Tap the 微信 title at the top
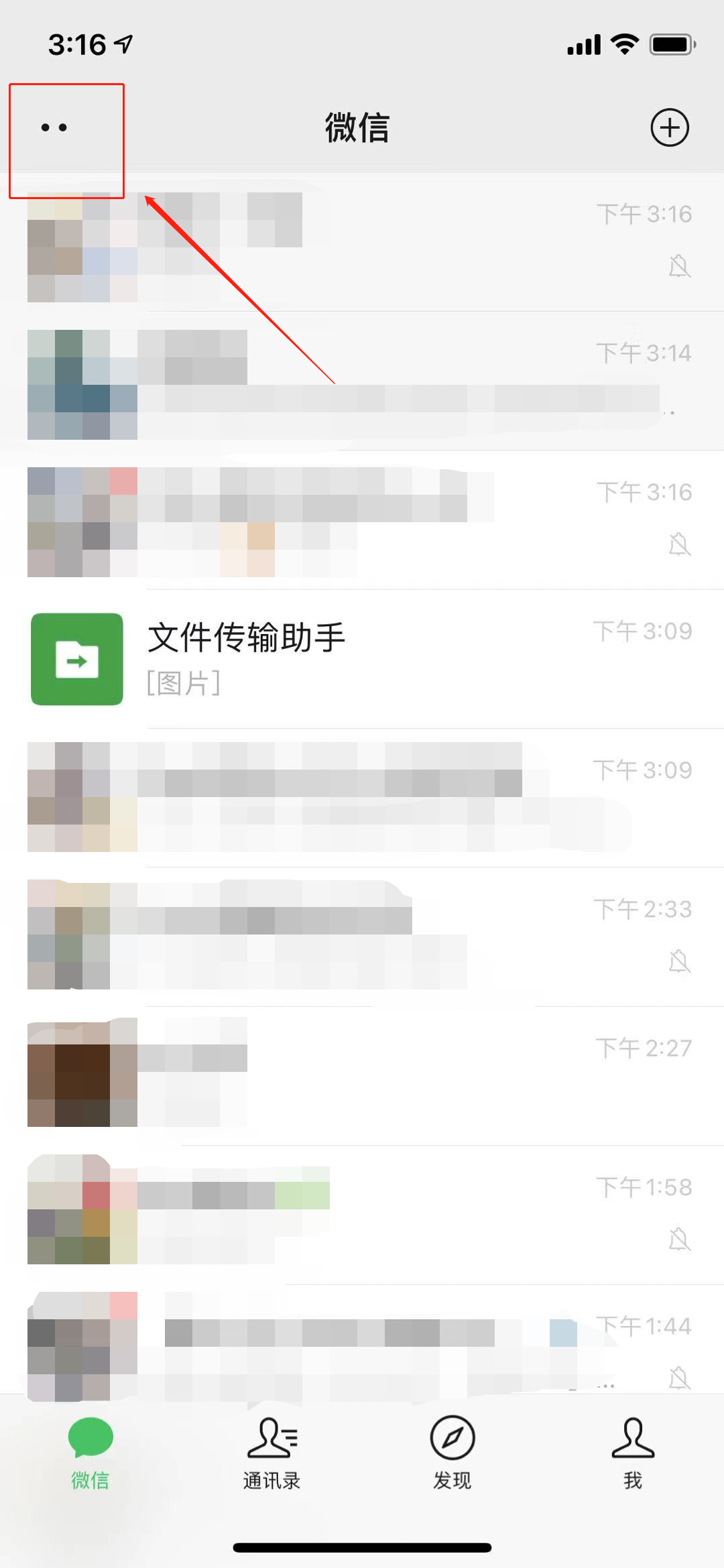This screenshot has height=1568, width=724. [357, 127]
